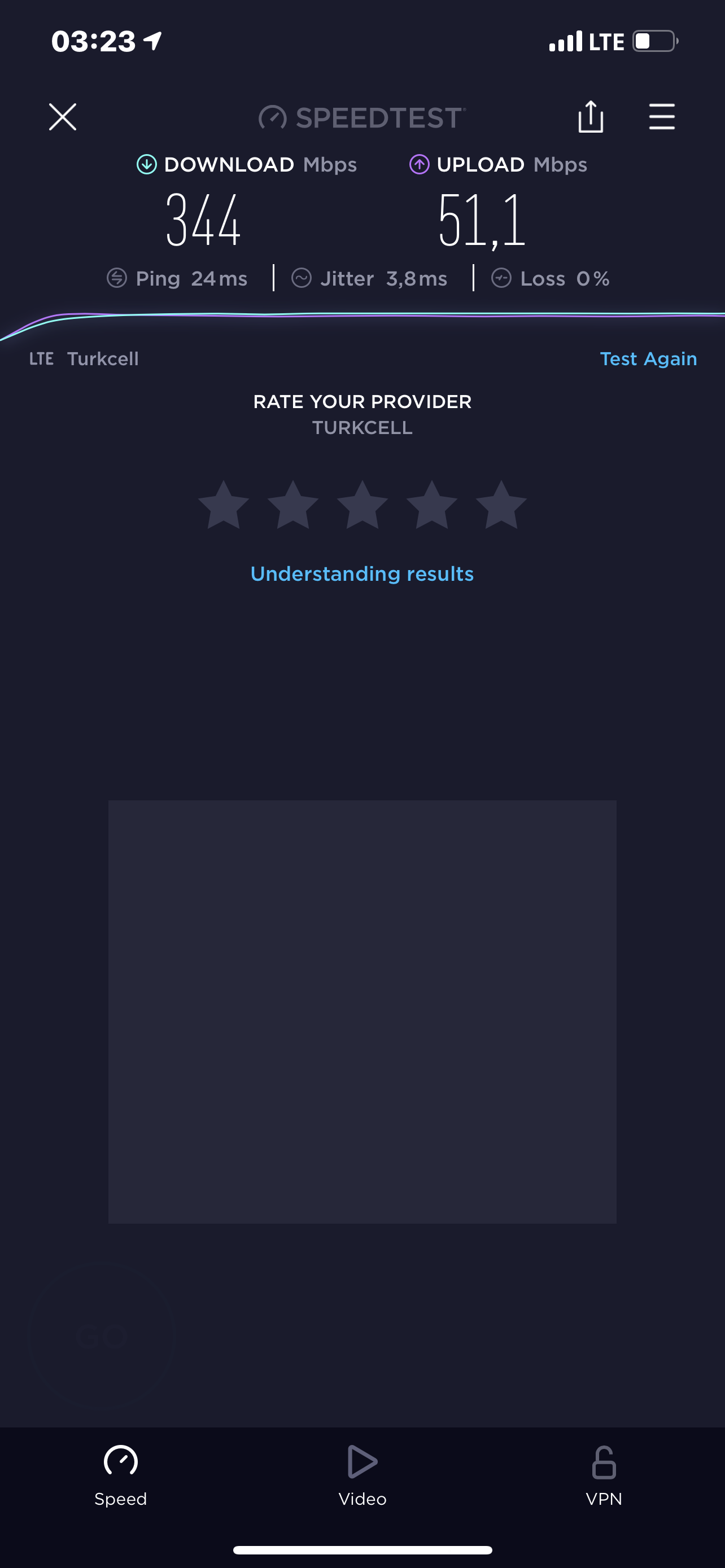Close the speed test results
Screen dimensions: 725x1568
(x=62, y=117)
